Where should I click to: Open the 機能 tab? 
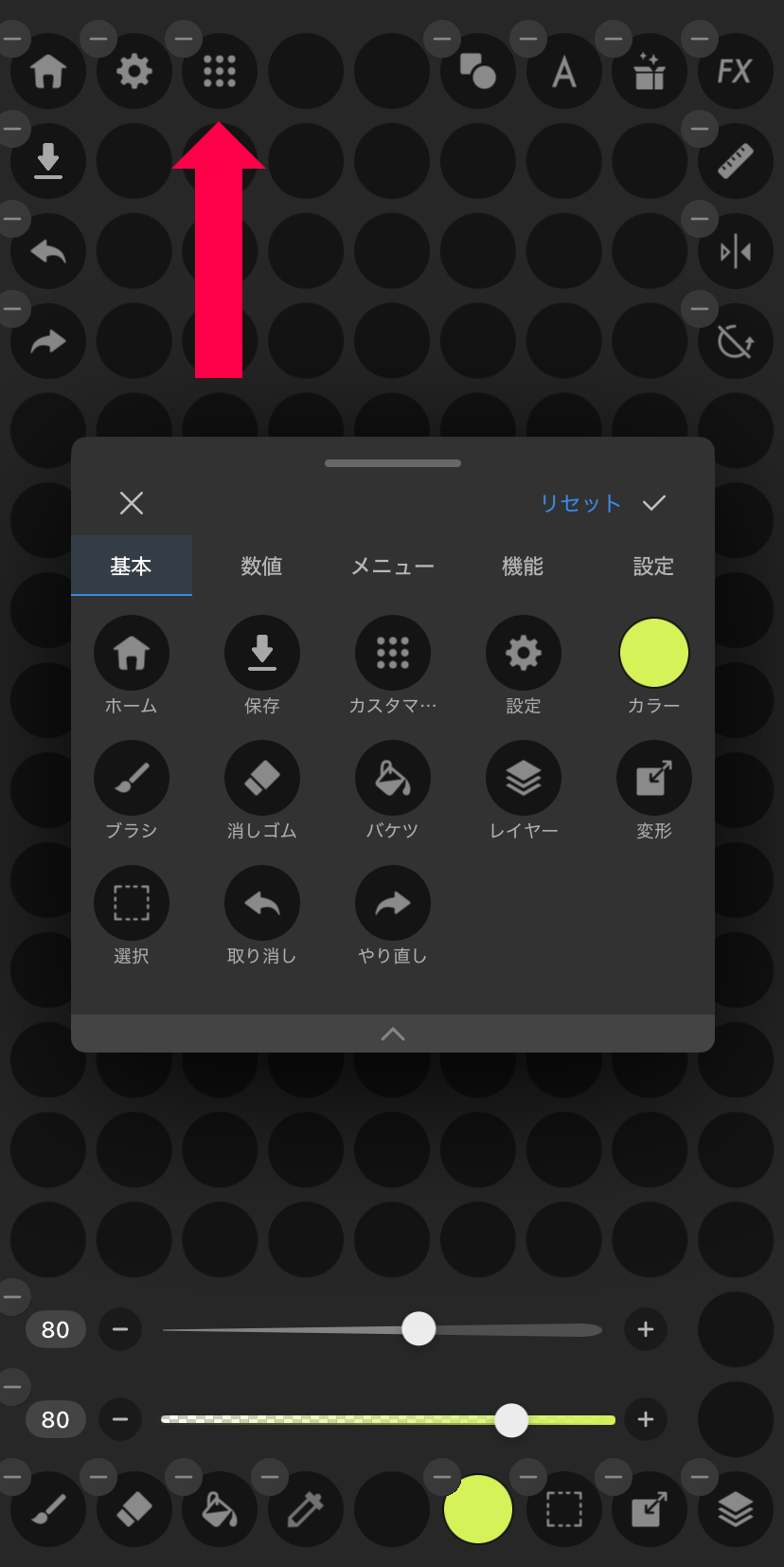click(x=523, y=567)
